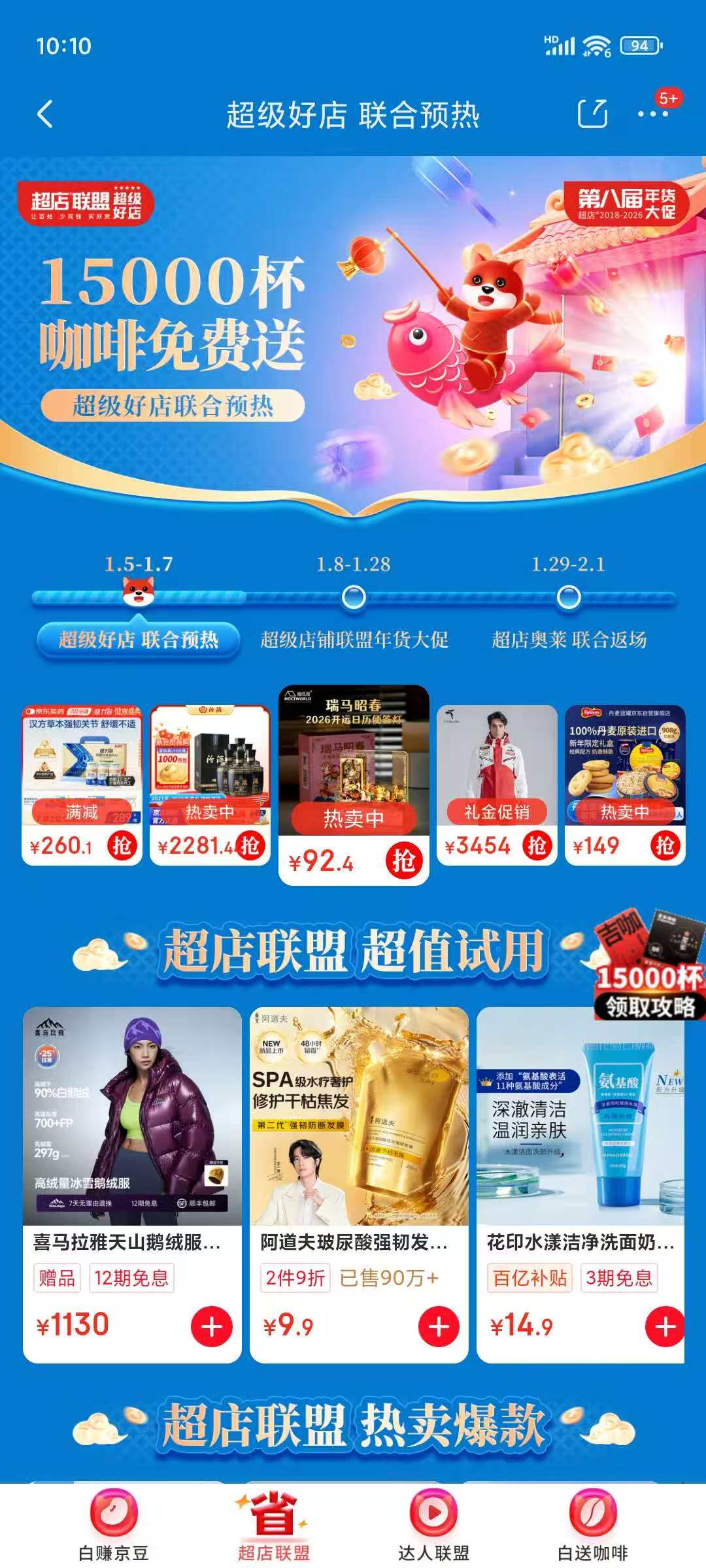Select the 超店奥莱 联合返场 stage tab

pos(569,639)
